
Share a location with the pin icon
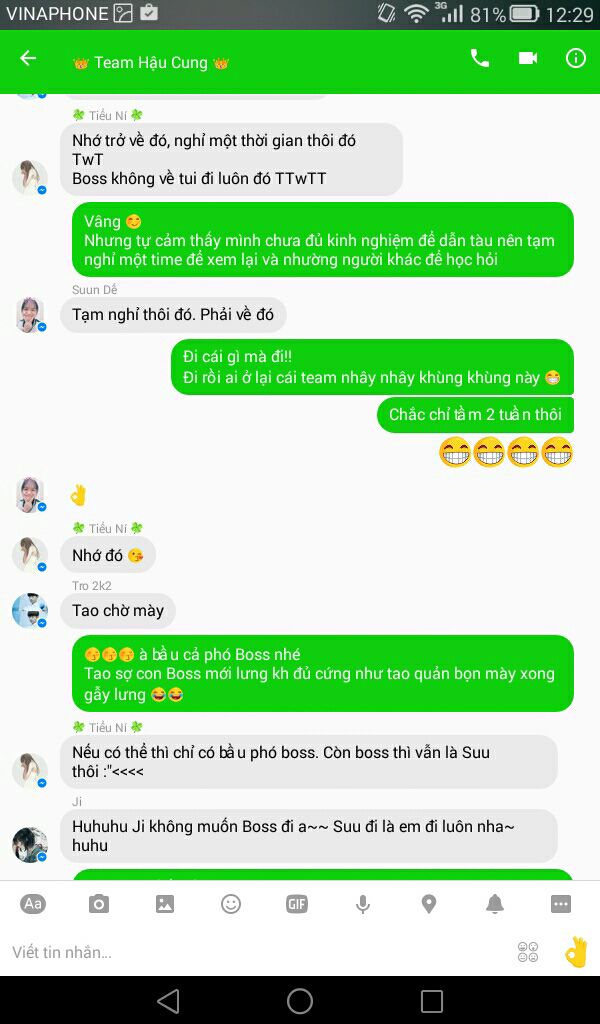pos(429,904)
